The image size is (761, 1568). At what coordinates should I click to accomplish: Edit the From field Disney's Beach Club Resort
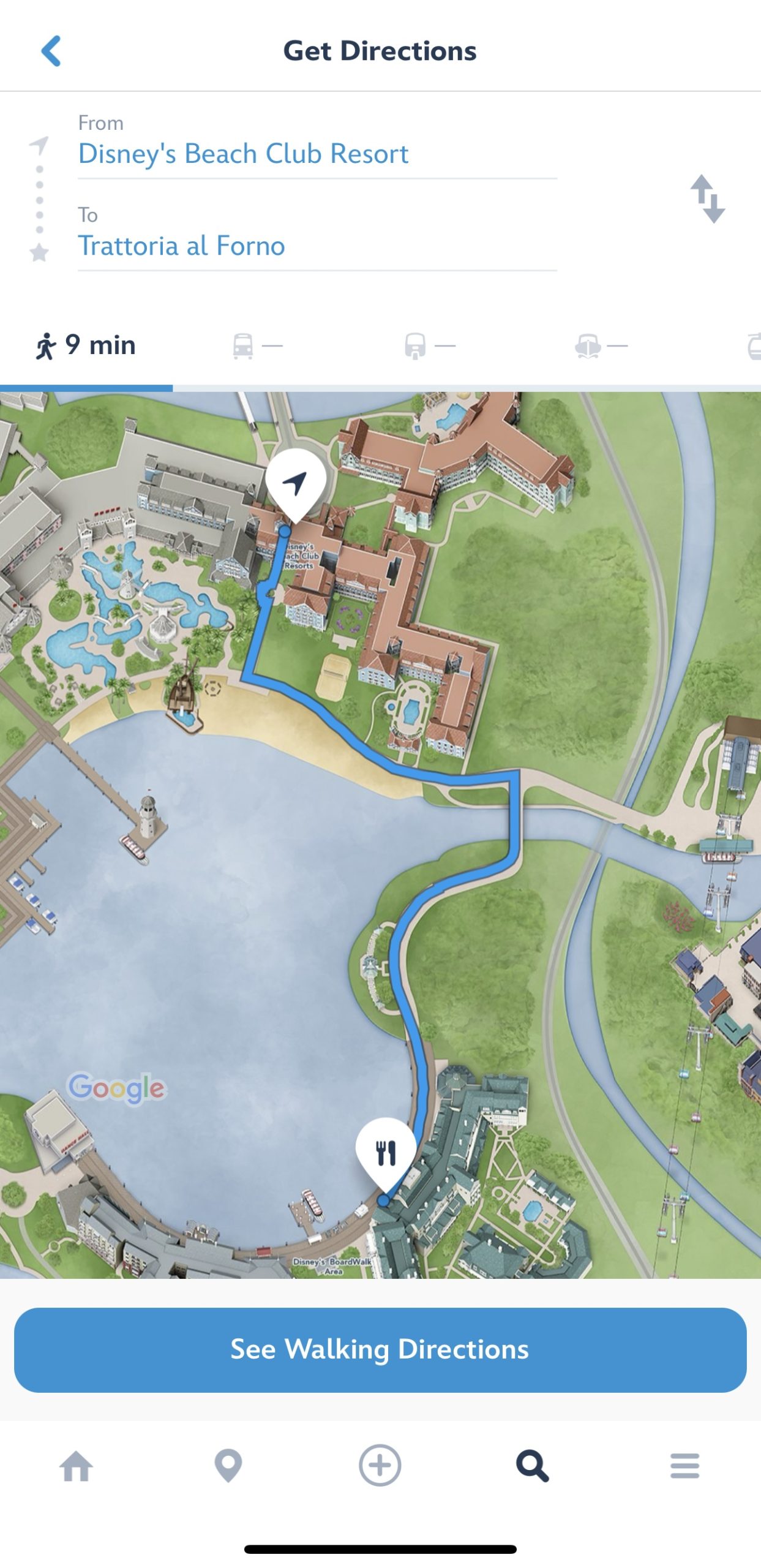point(243,154)
